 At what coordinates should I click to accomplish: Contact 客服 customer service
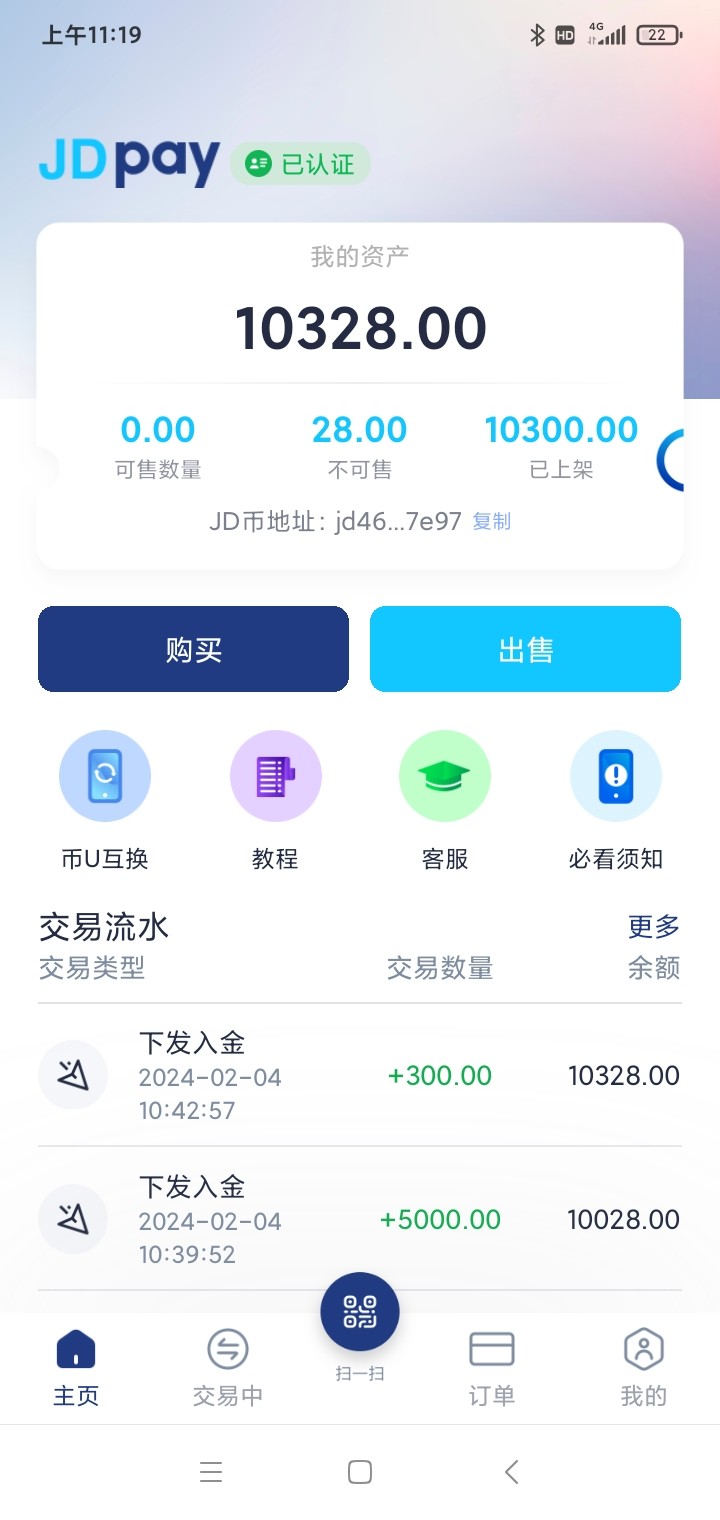pos(444,775)
